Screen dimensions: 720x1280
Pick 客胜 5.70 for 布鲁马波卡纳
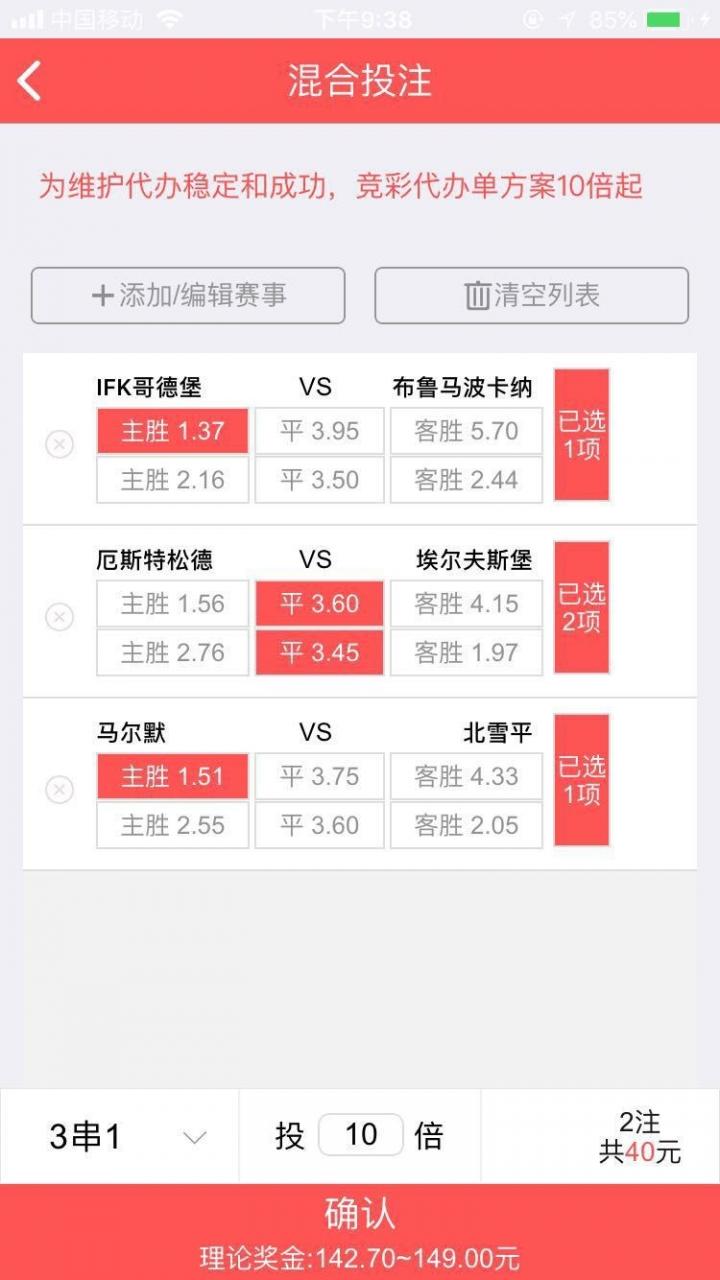click(x=466, y=431)
